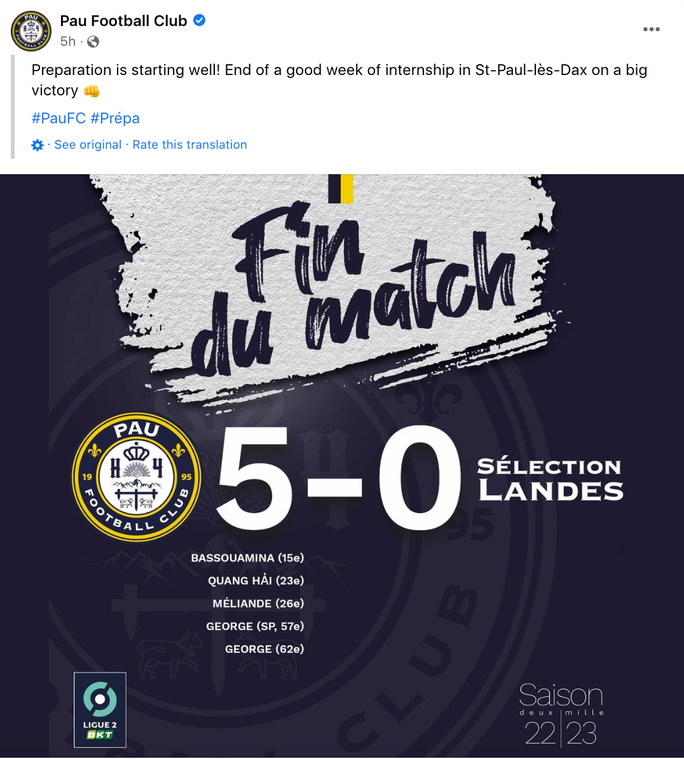Open the #Prépa hashtag
The height and width of the screenshot is (759, 684).
point(115,118)
